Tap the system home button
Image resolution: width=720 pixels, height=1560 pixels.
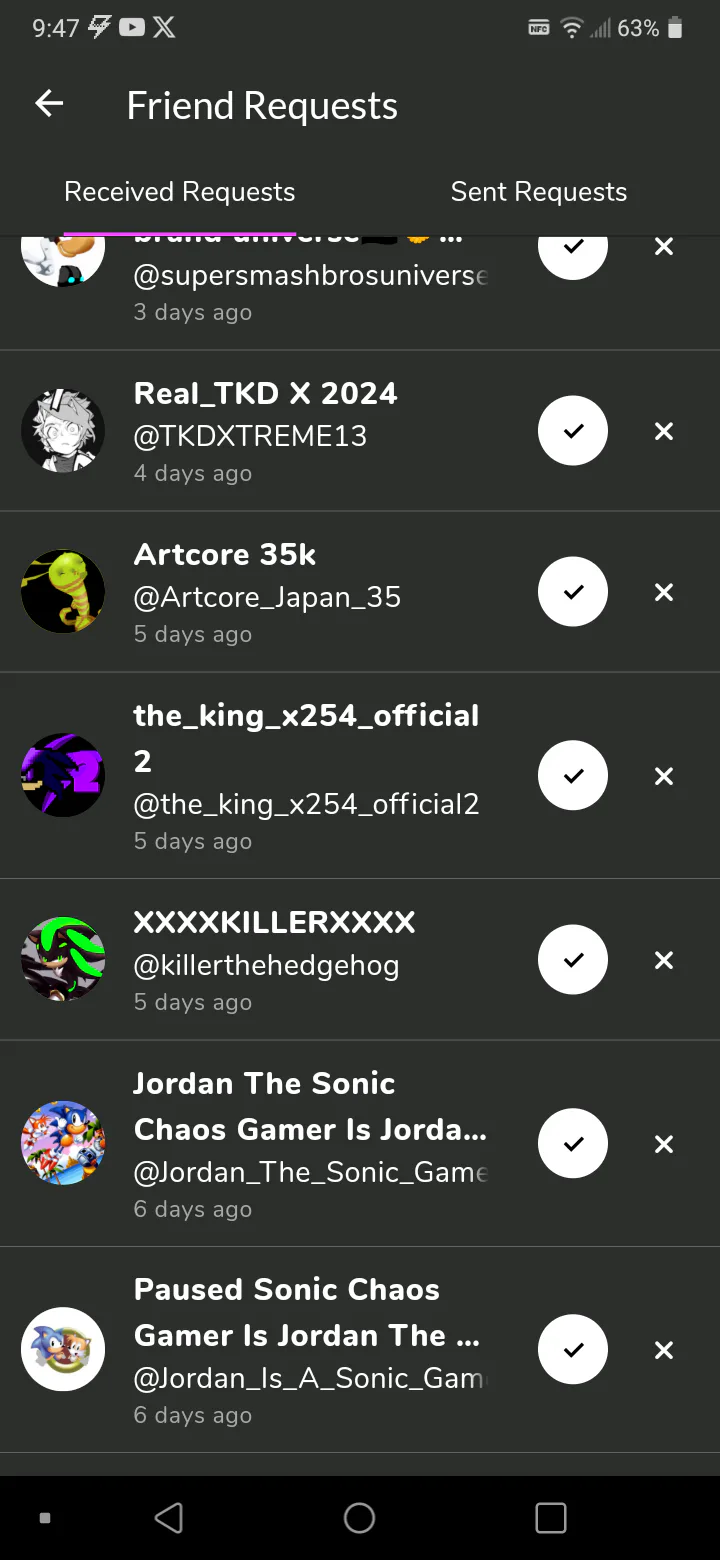(359, 1518)
